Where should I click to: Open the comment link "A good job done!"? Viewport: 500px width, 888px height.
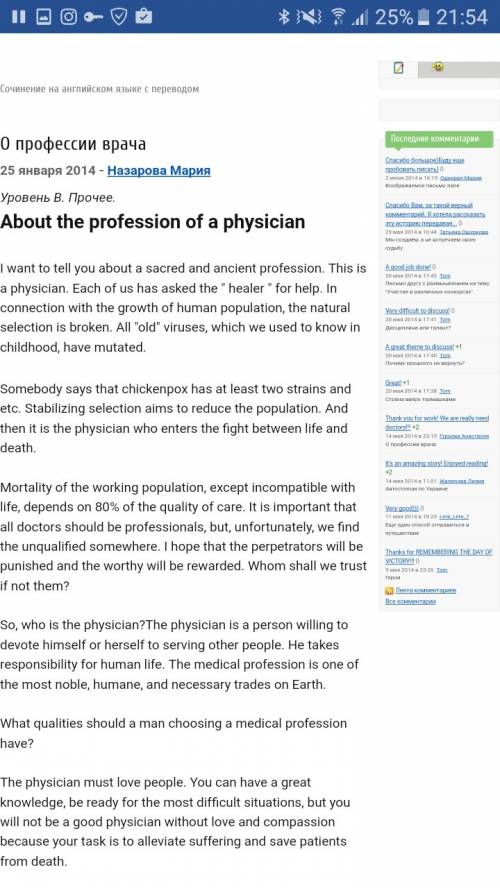coord(408,267)
